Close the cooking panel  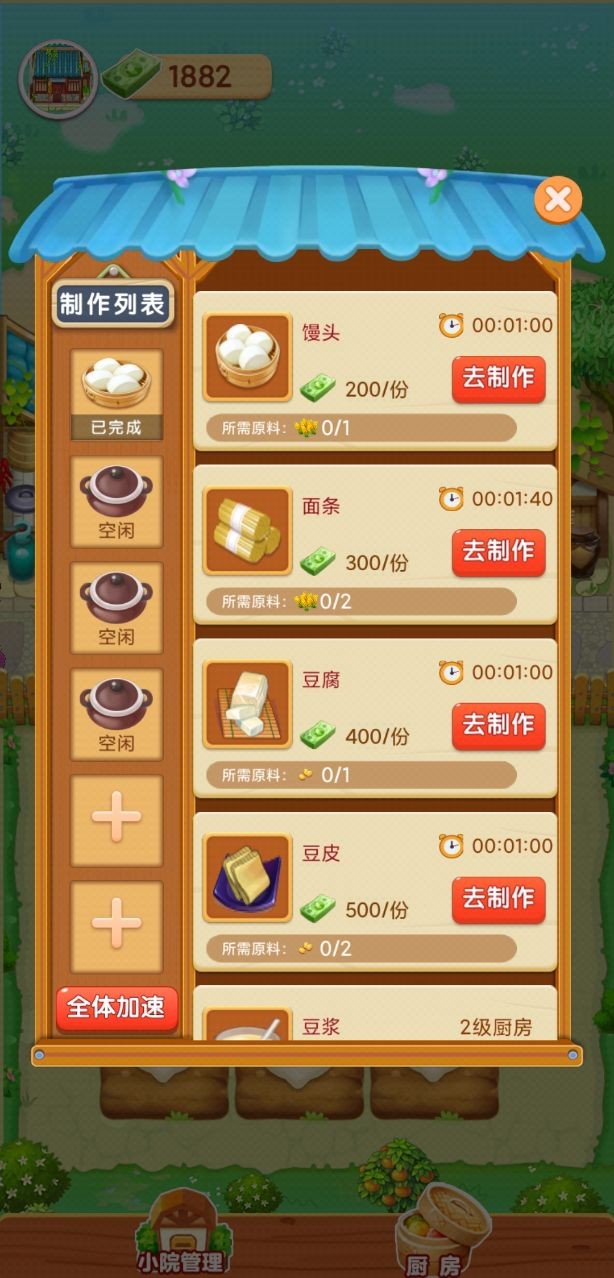coord(558,200)
